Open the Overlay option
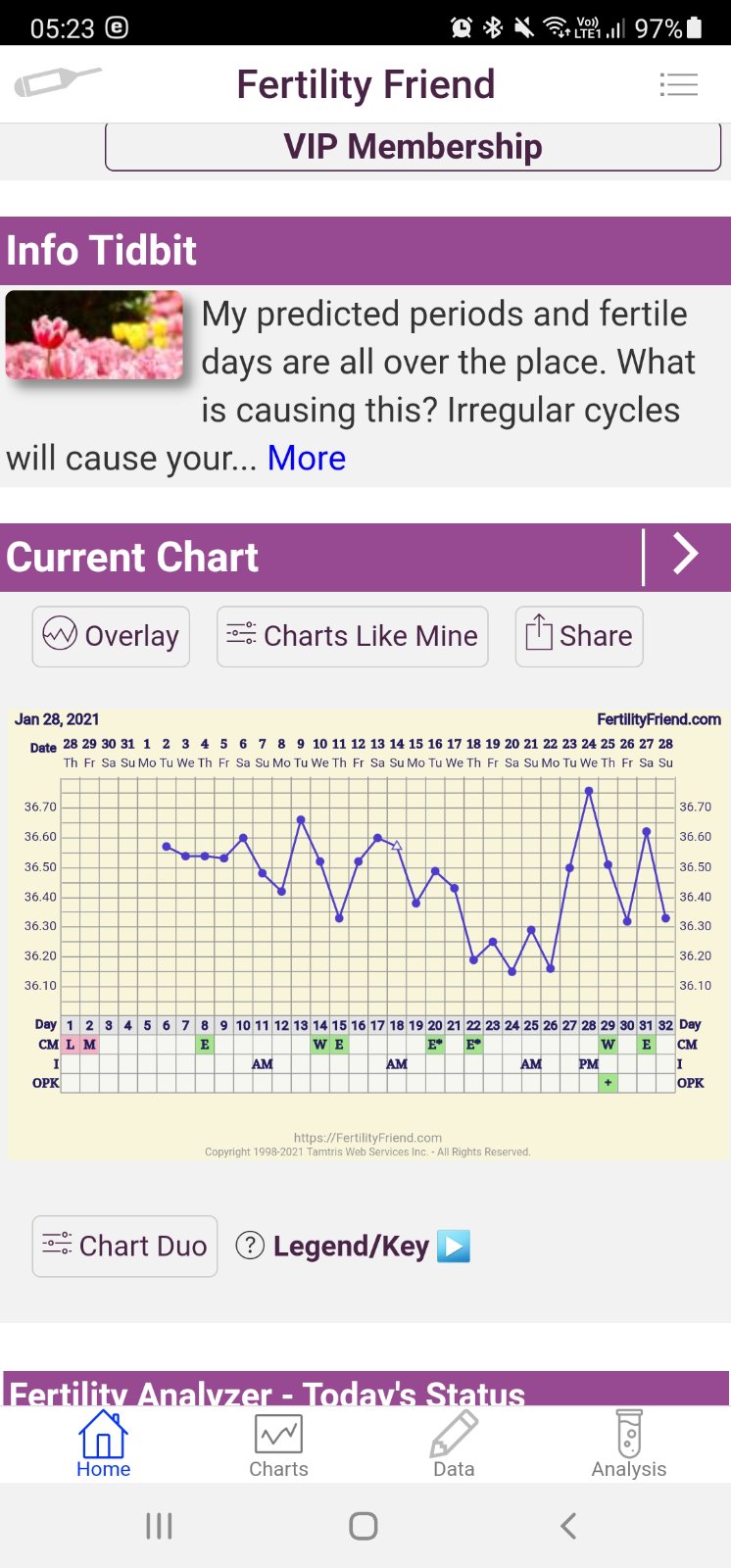Image resolution: width=731 pixels, height=1568 pixels. [x=111, y=636]
